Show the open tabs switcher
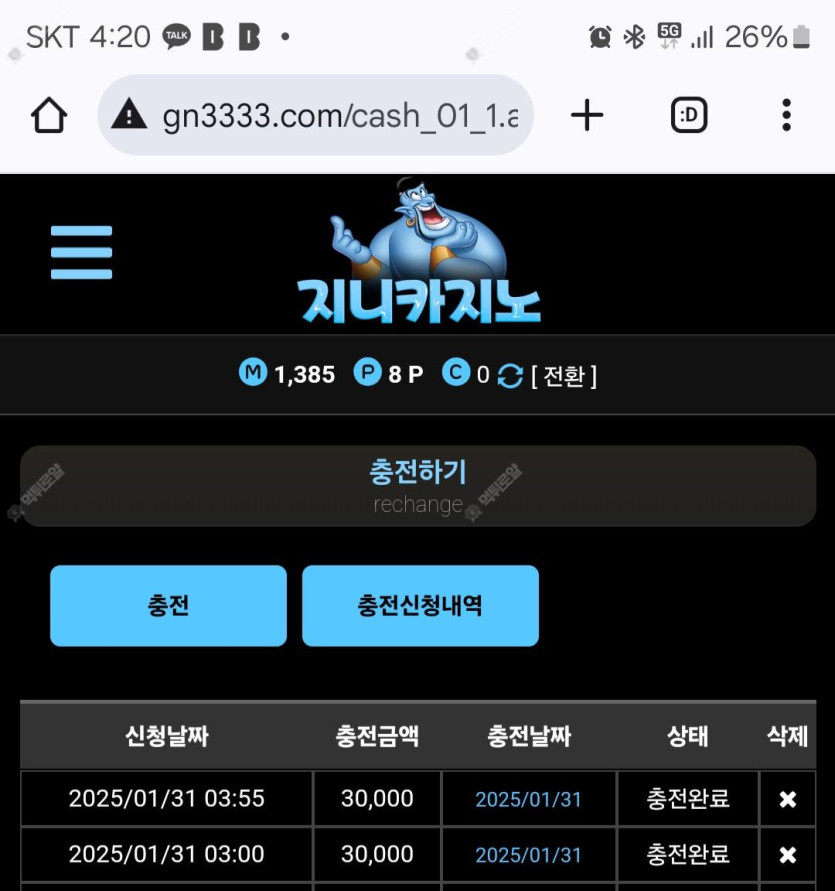The image size is (835, 891). pos(689,116)
